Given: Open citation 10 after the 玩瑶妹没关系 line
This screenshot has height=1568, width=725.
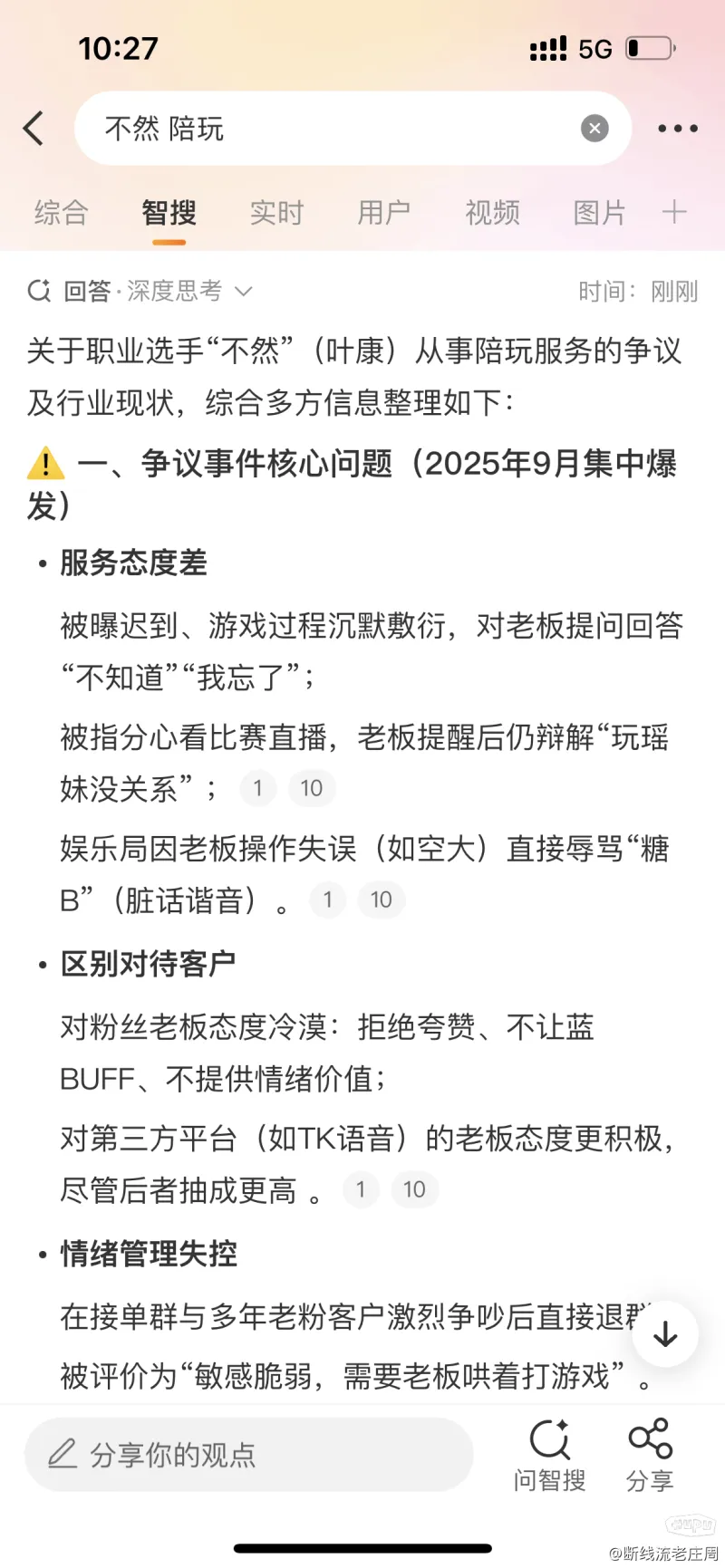Looking at the screenshot, I should tap(312, 788).
